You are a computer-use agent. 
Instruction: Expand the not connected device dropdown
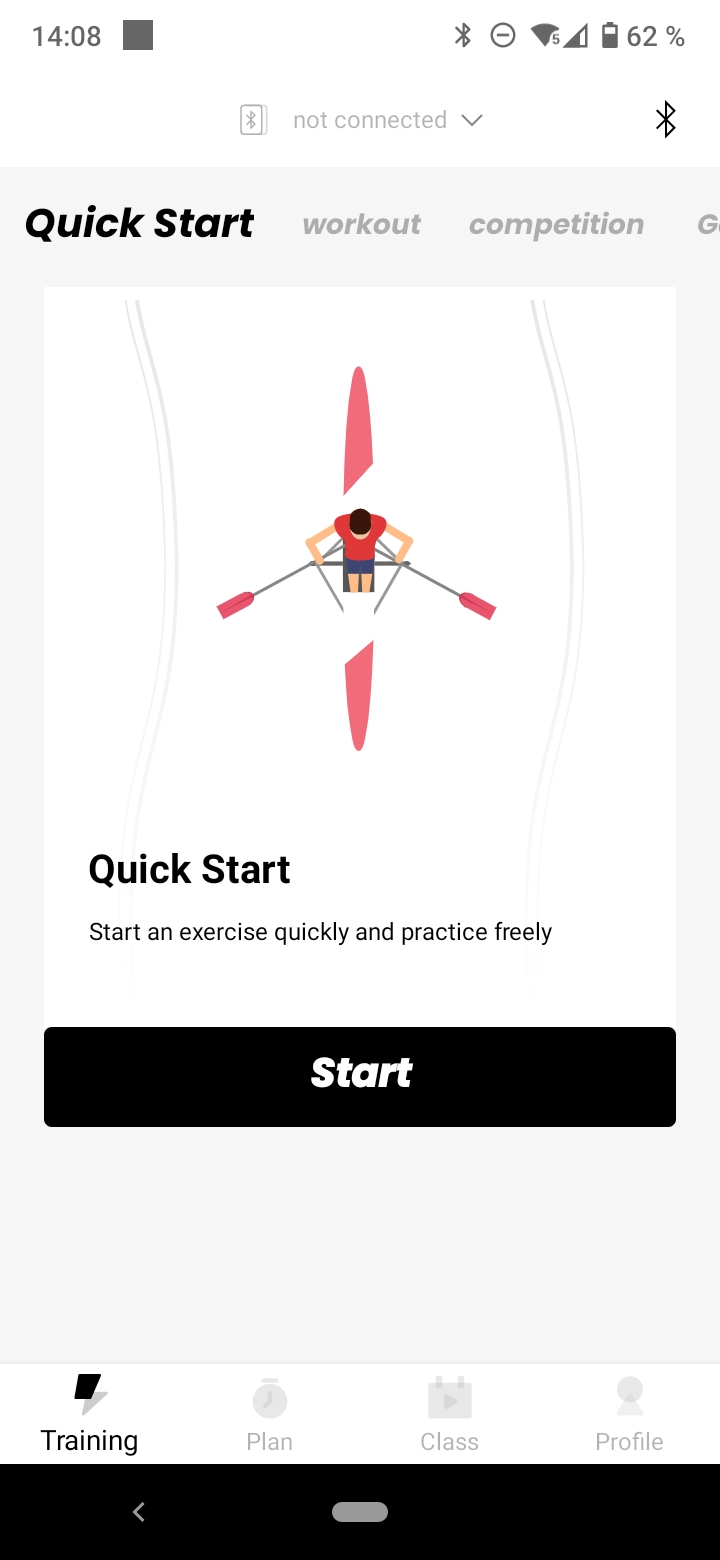(x=361, y=121)
